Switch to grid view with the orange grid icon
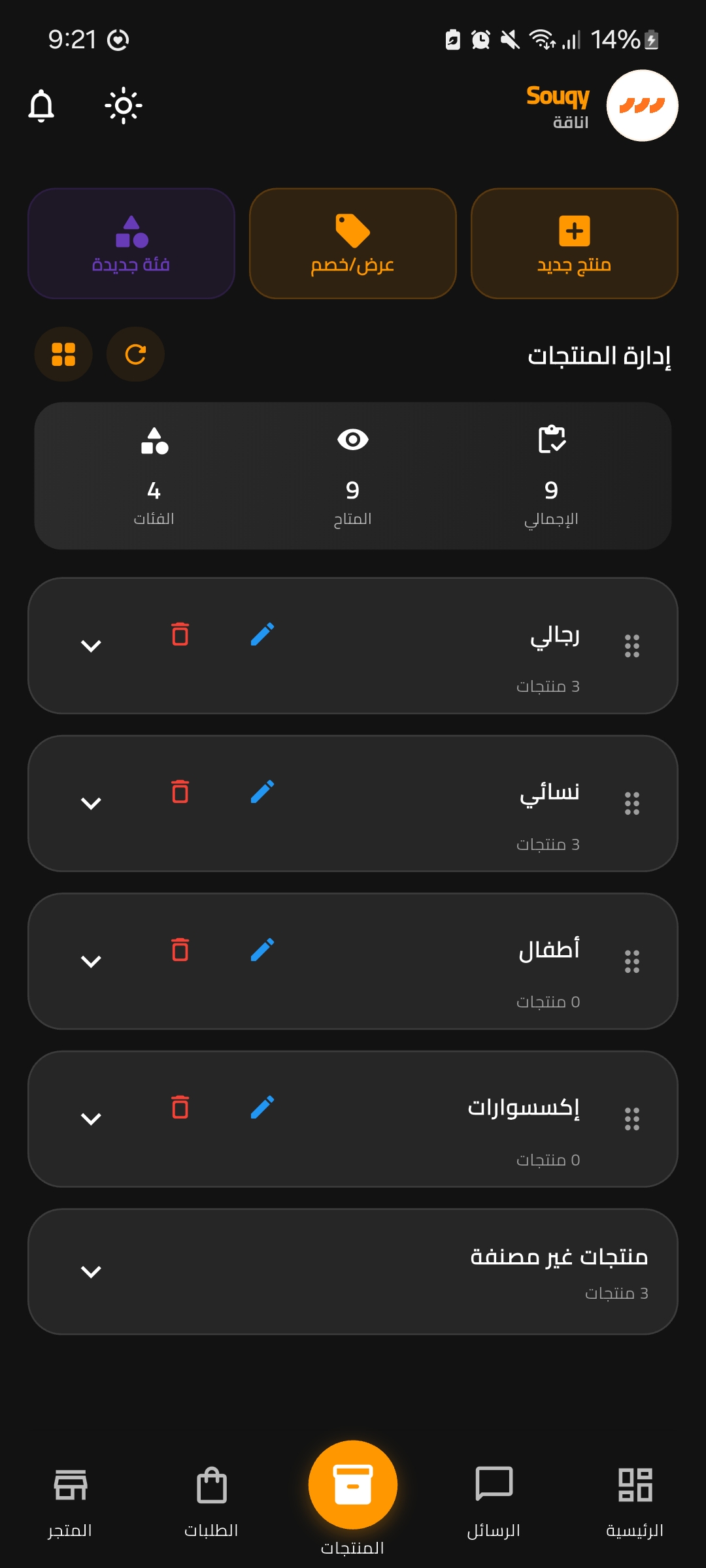Image resolution: width=706 pixels, height=1568 pixels. pyautogui.click(x=63, y=355)
